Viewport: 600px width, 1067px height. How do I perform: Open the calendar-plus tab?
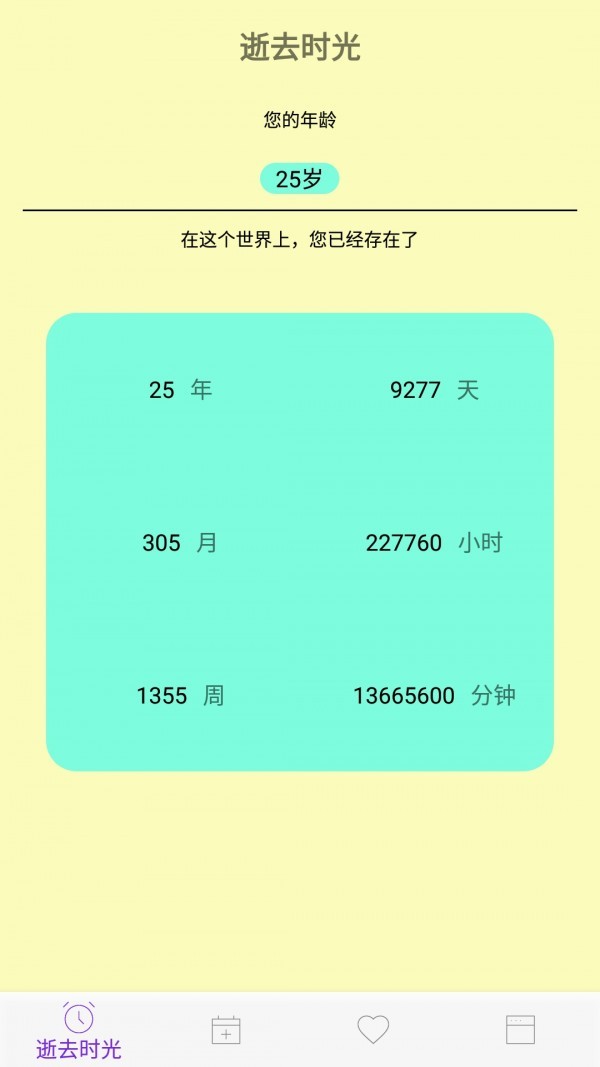click(x=226, y=1029)
